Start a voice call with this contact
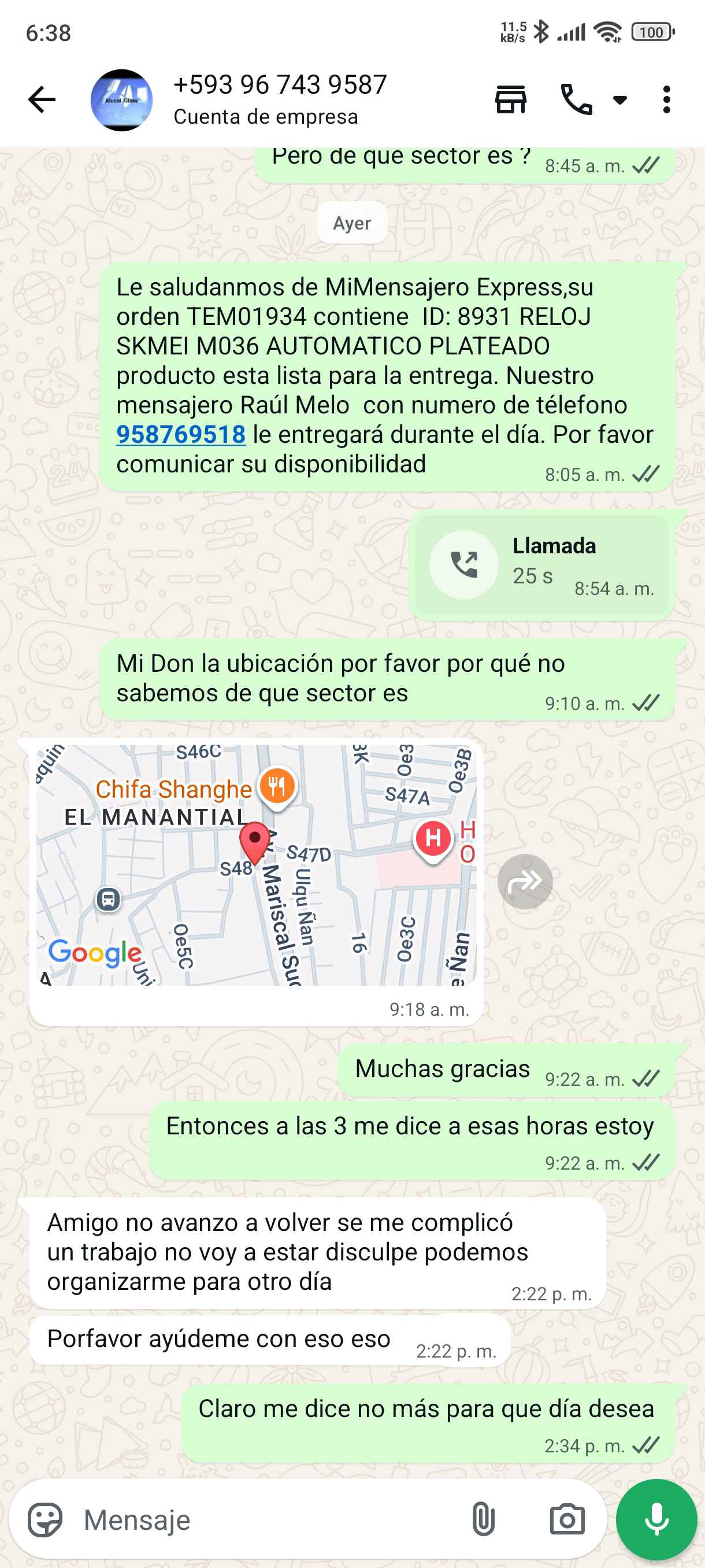The height and width of the screenshot is (1568, 705). point(576,100)
